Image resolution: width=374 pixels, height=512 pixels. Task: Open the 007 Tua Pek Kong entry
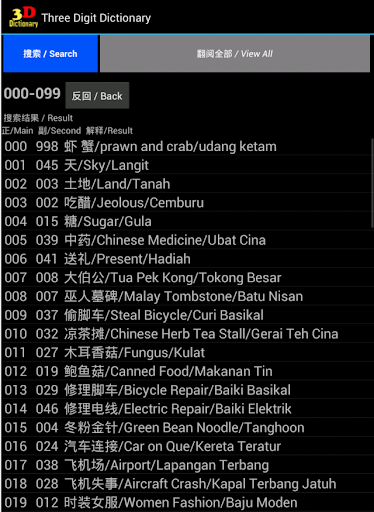point(187,277)
